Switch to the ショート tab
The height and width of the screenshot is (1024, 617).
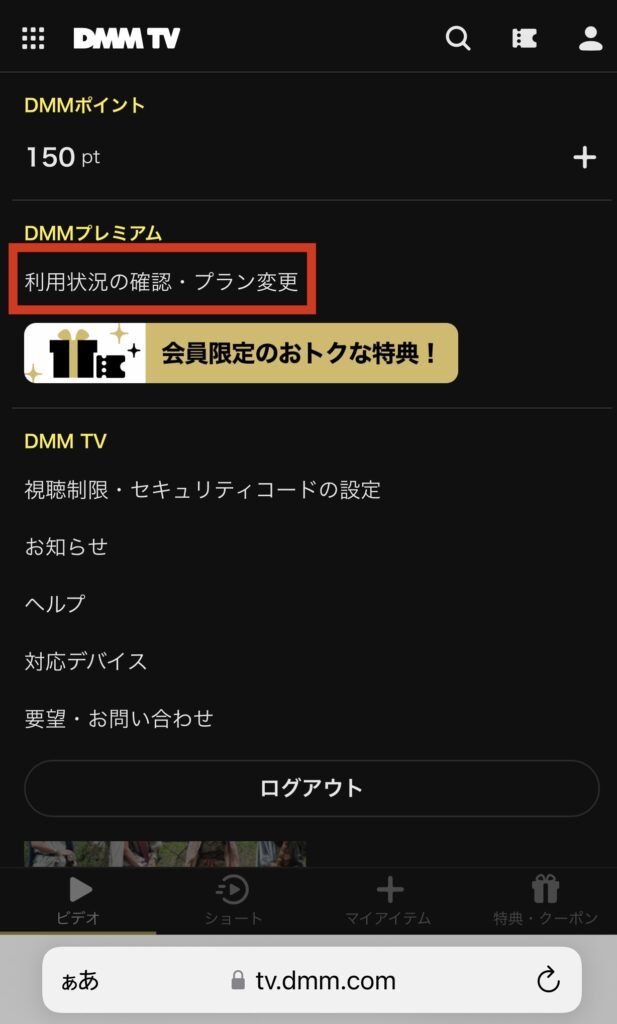[x=232, y=899]
